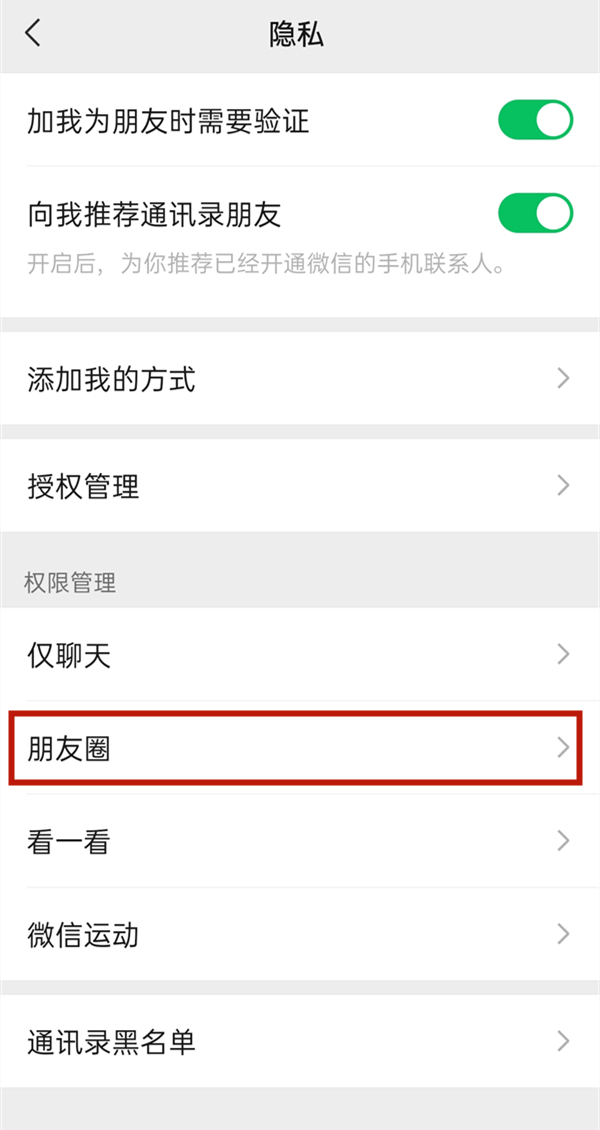Open 授权管理 row
600x1130 pixels.
pos(300,486)
